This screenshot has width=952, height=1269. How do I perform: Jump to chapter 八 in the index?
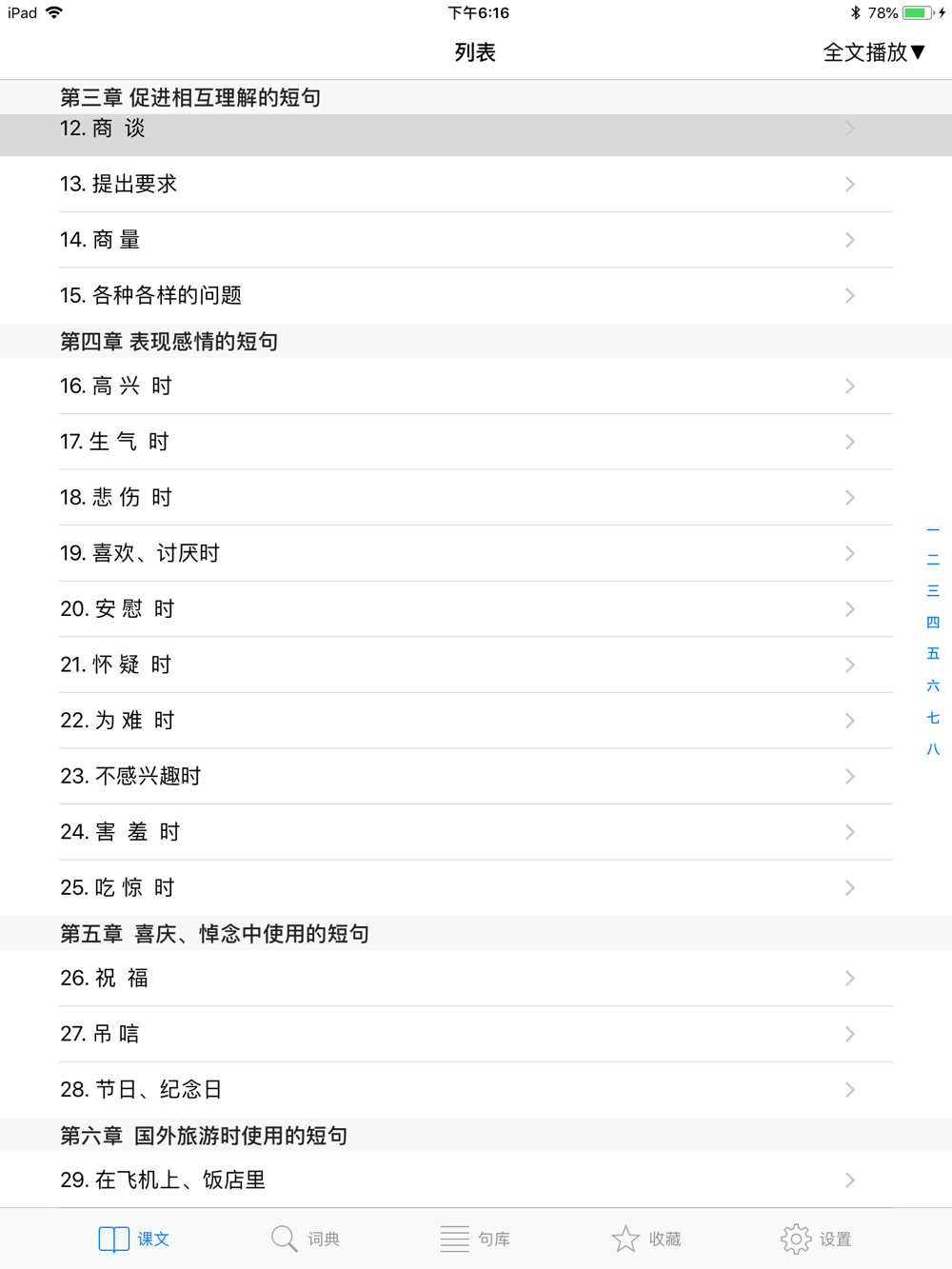pyautogui.click(x=933, y=749)
